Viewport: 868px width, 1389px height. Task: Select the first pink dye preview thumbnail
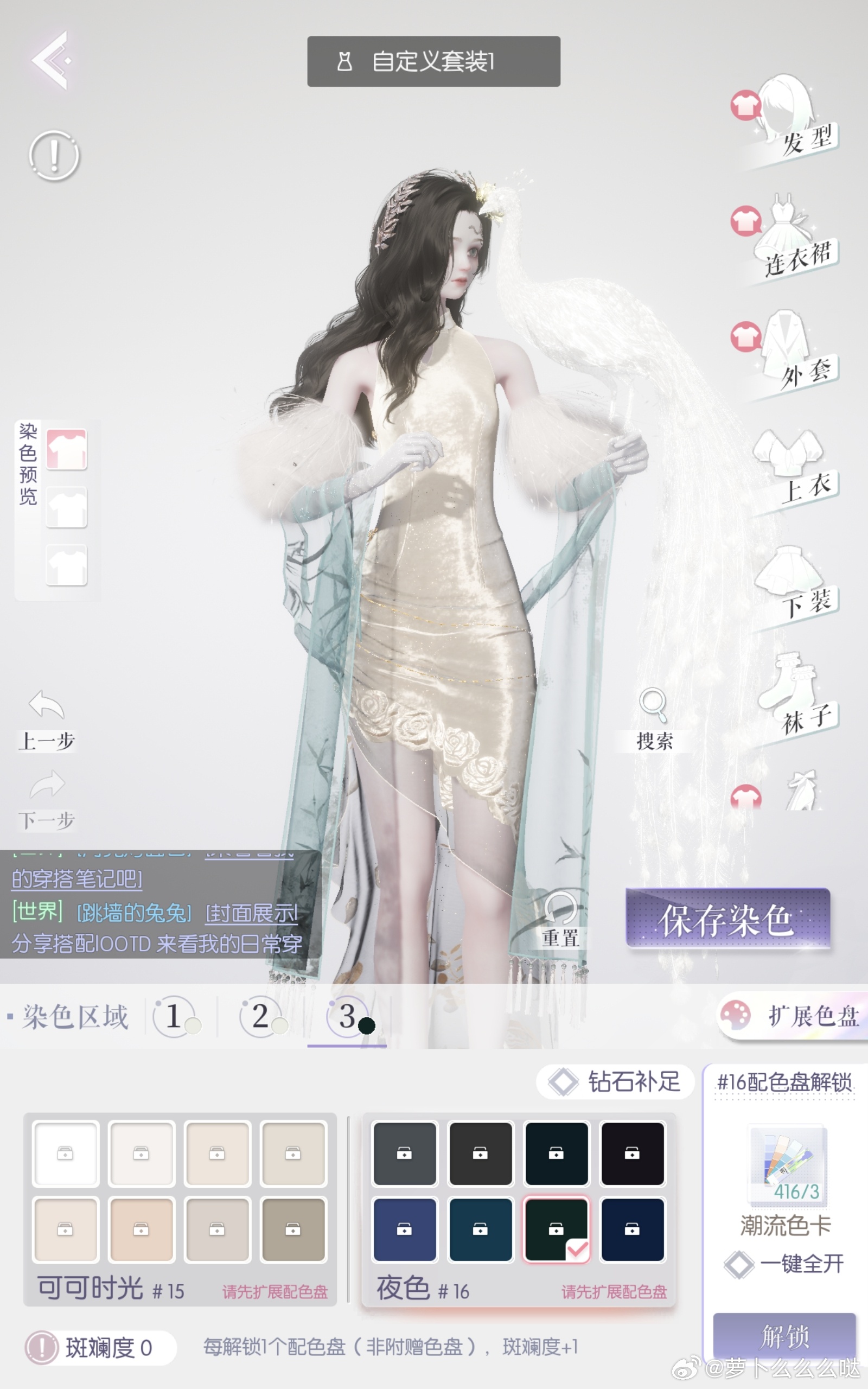(x=67, y=449)
